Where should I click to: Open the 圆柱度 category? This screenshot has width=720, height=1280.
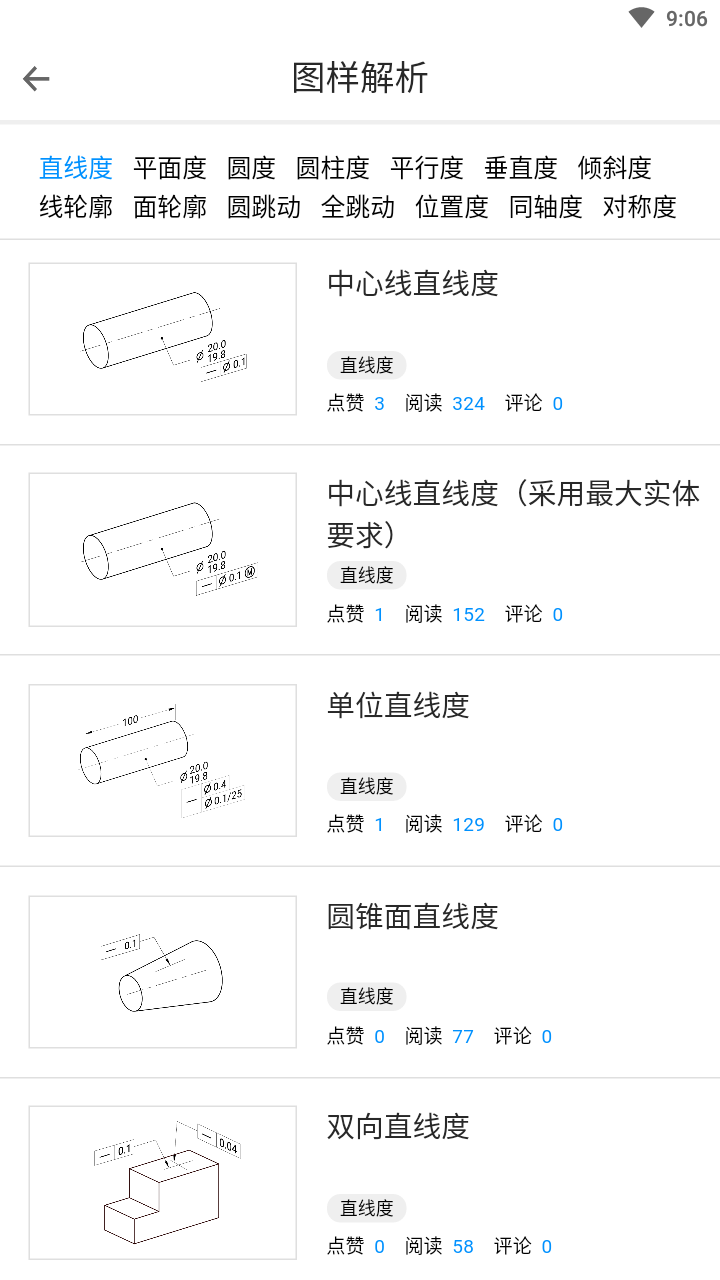[333, 168]
